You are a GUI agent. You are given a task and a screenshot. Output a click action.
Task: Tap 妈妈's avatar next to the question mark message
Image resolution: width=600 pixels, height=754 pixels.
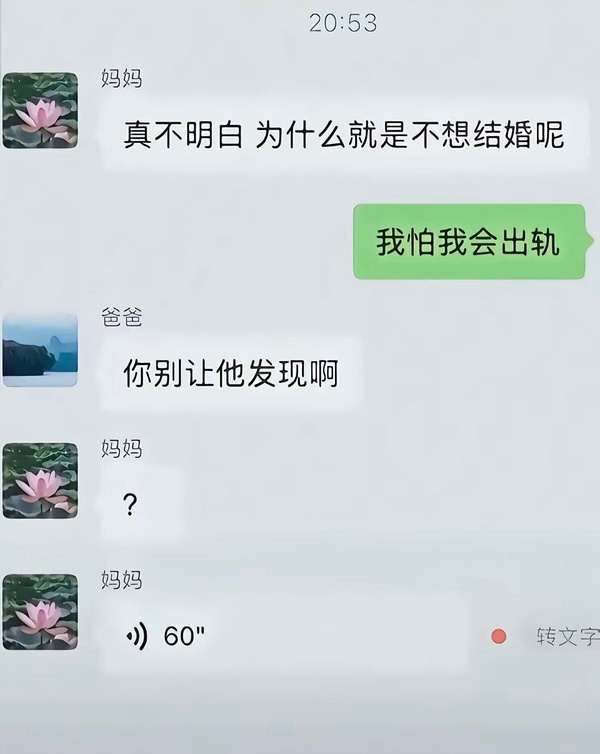[40, 480]
